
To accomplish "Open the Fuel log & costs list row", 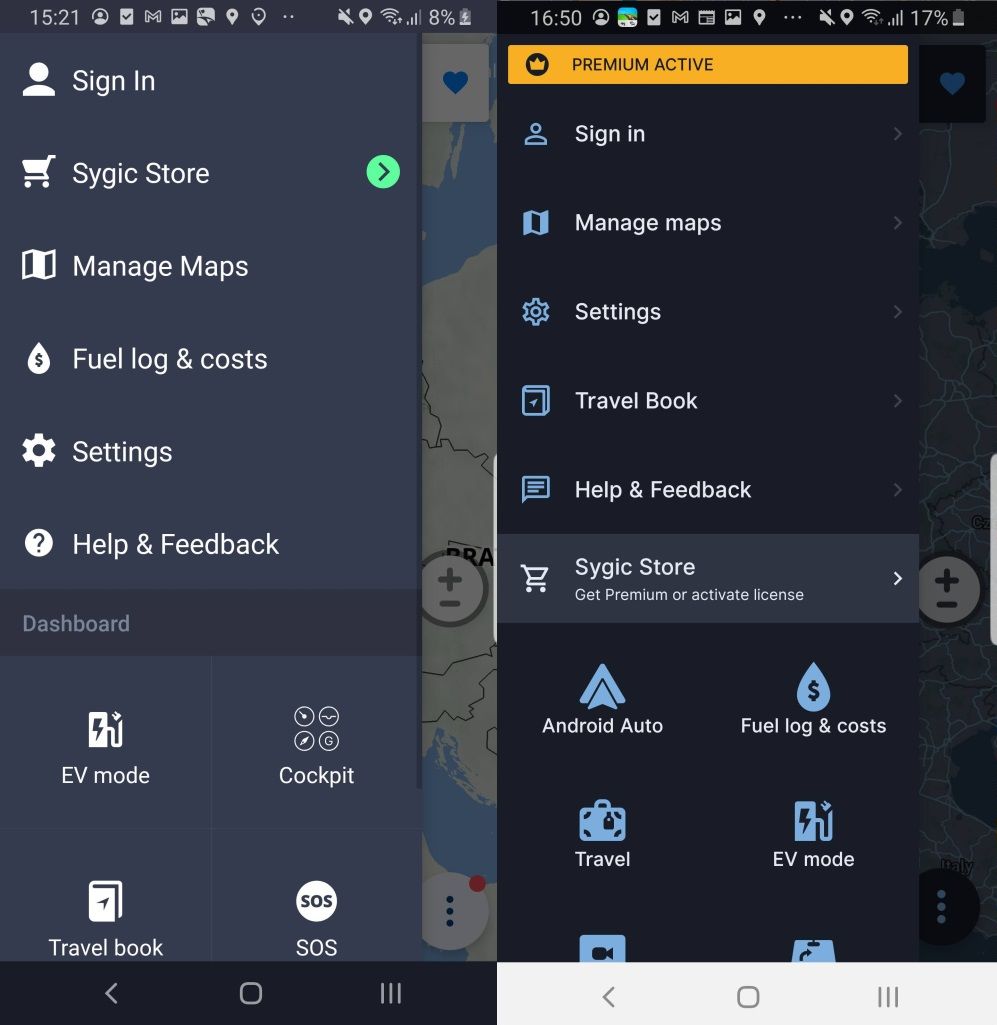I will tap(210, 359).
